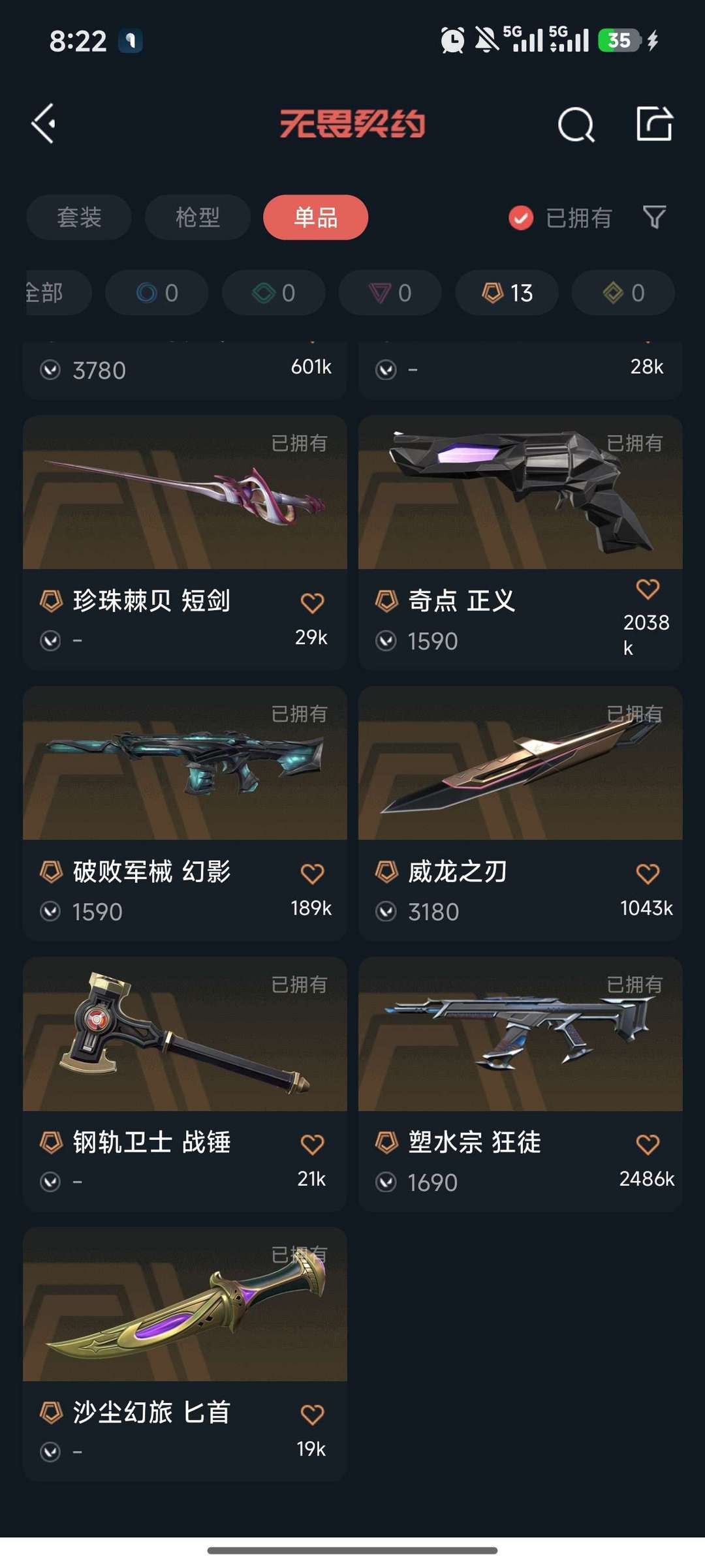
Task: Select the 单品 tab
Action: 316,217
